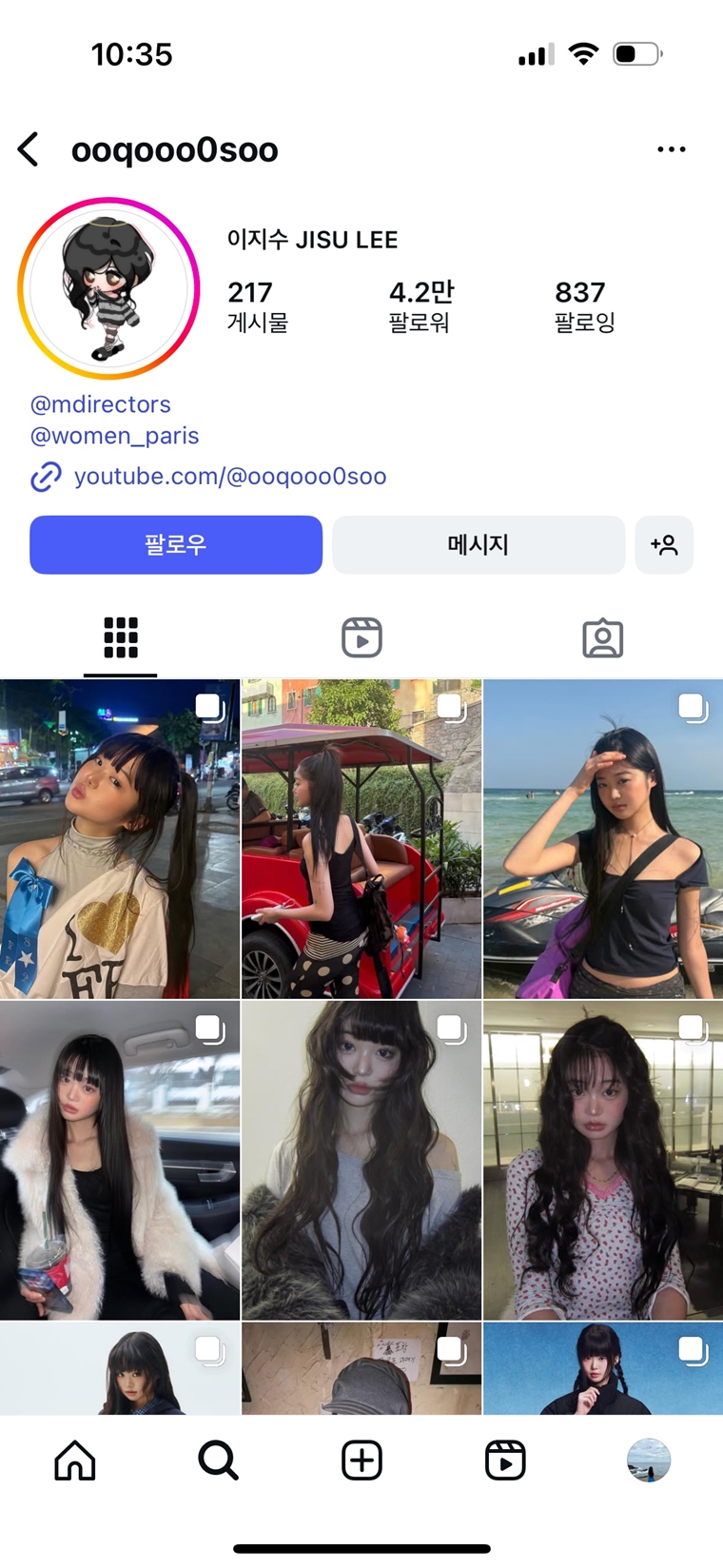Switch to the Reels tab
The height and width of the screenshot is (1568, 723).
coord(361,637)
